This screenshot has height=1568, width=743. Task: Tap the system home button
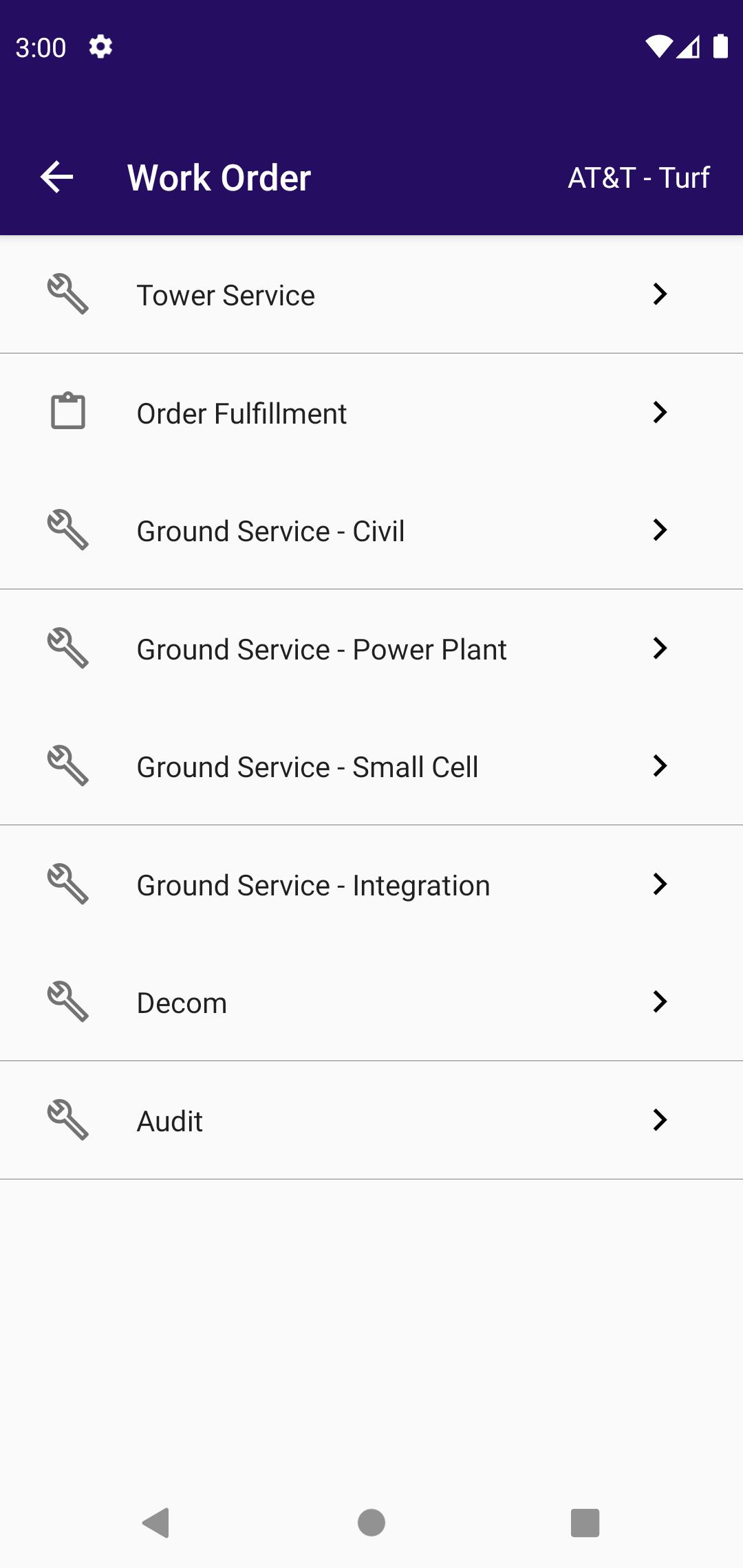(x=371, y=1523)
